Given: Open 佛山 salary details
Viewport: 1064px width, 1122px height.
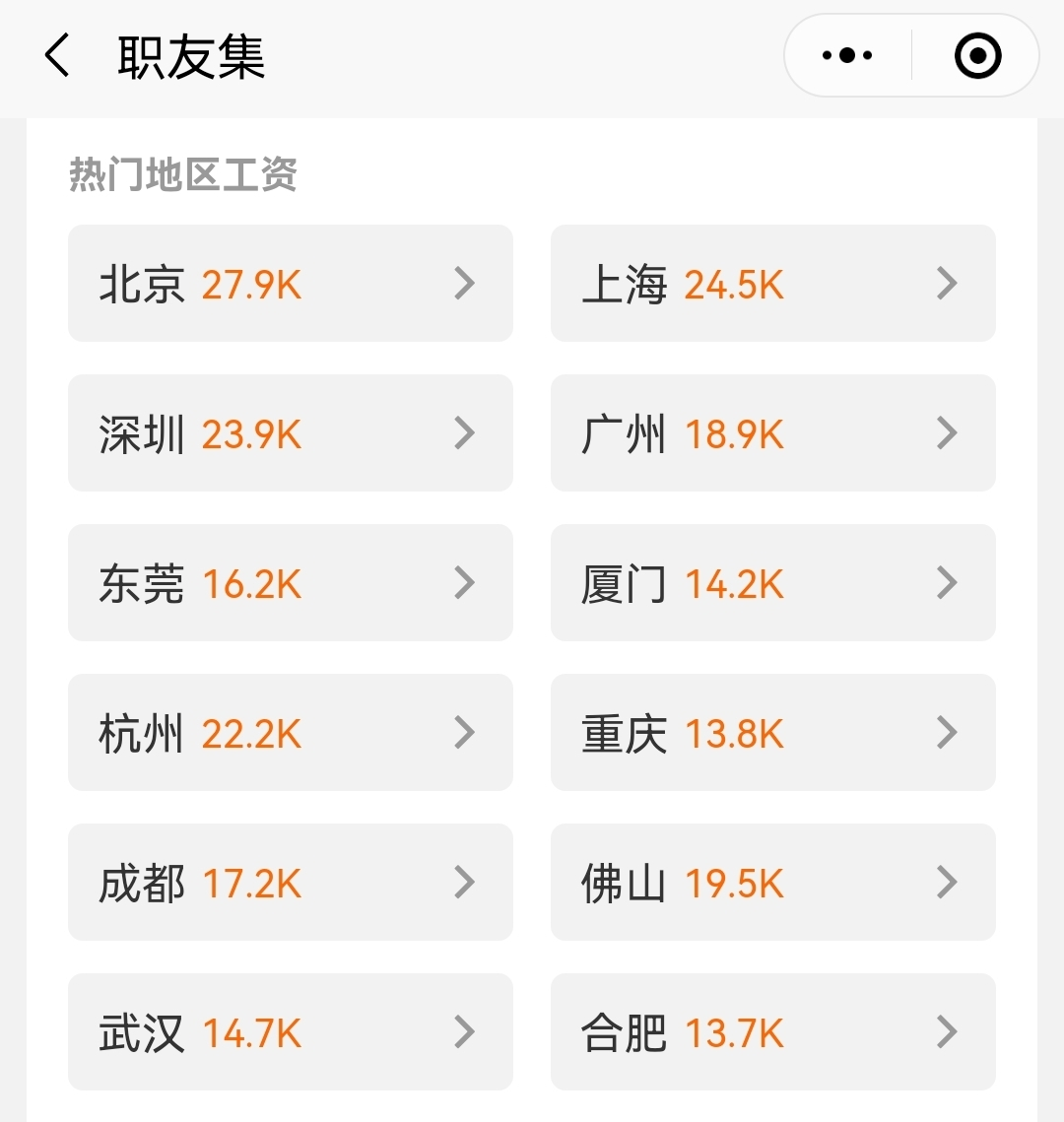Looking at the screenshot, I should pyautogui.click(x=772, y=883).
